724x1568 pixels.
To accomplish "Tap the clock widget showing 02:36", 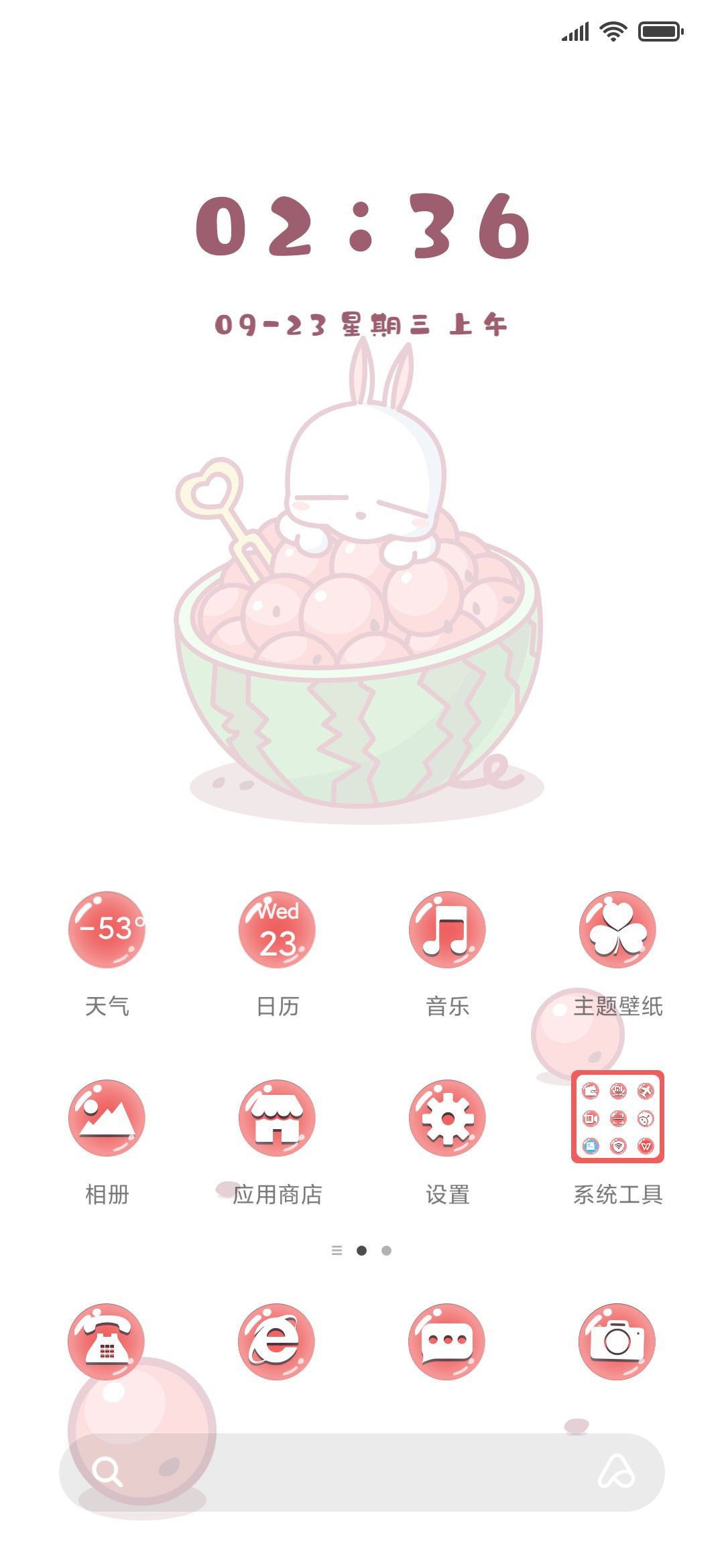I will tap(362, 226).
